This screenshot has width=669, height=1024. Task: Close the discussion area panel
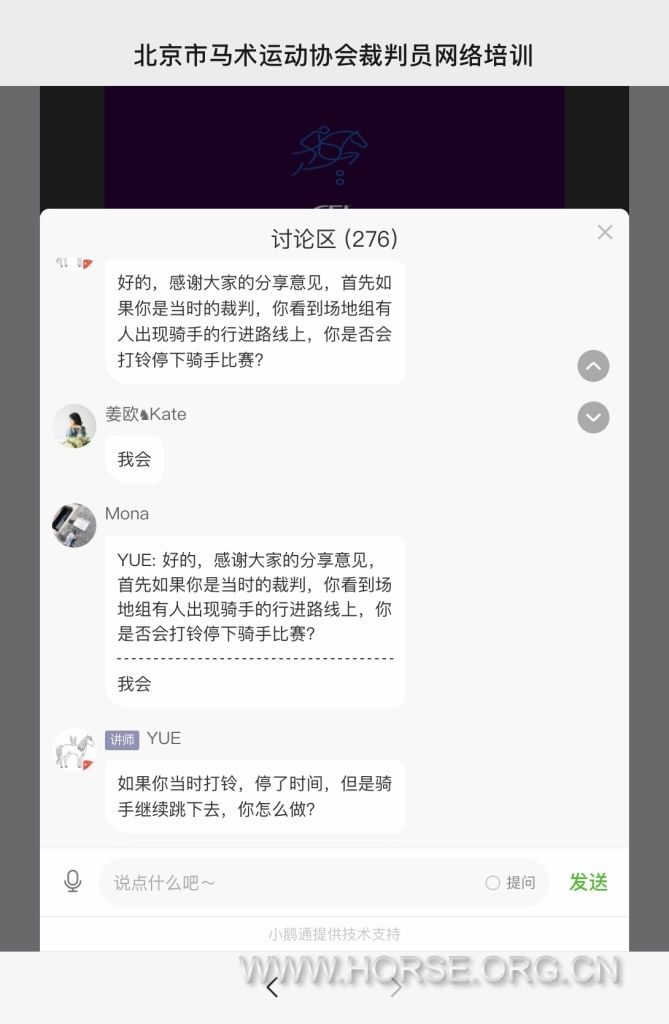[604, 232]
